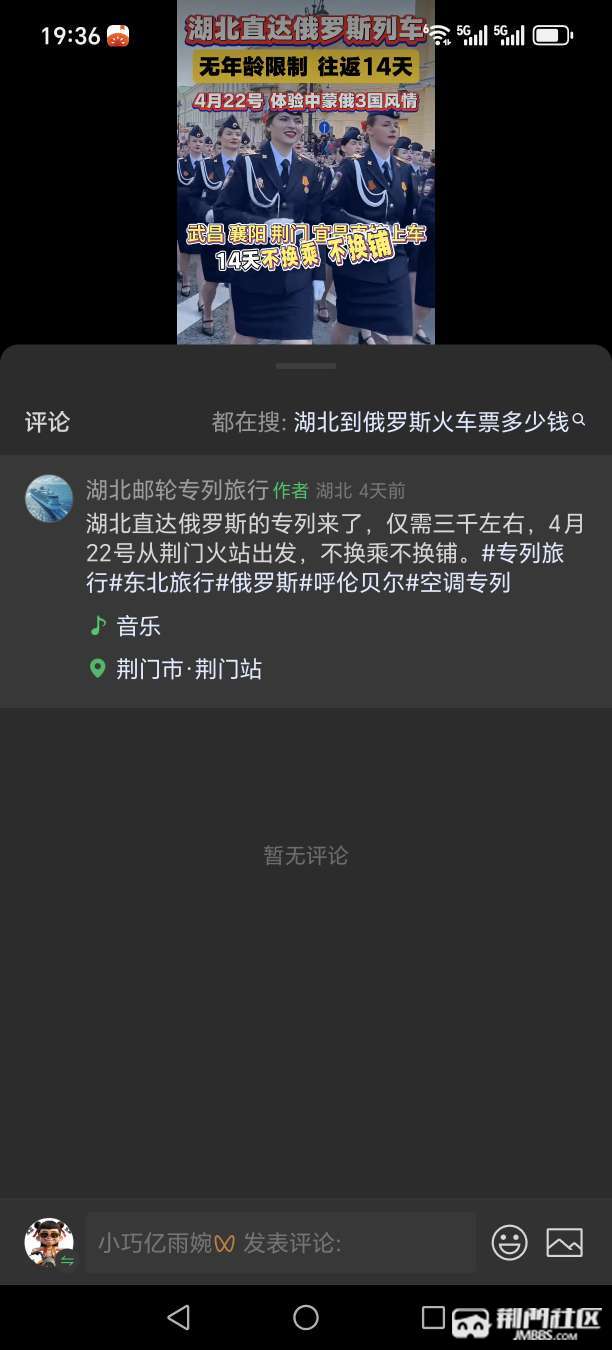Go back with system back button
This screenshot has width=612, height=1350.
pyautogui.click(x=178, y=1317)
